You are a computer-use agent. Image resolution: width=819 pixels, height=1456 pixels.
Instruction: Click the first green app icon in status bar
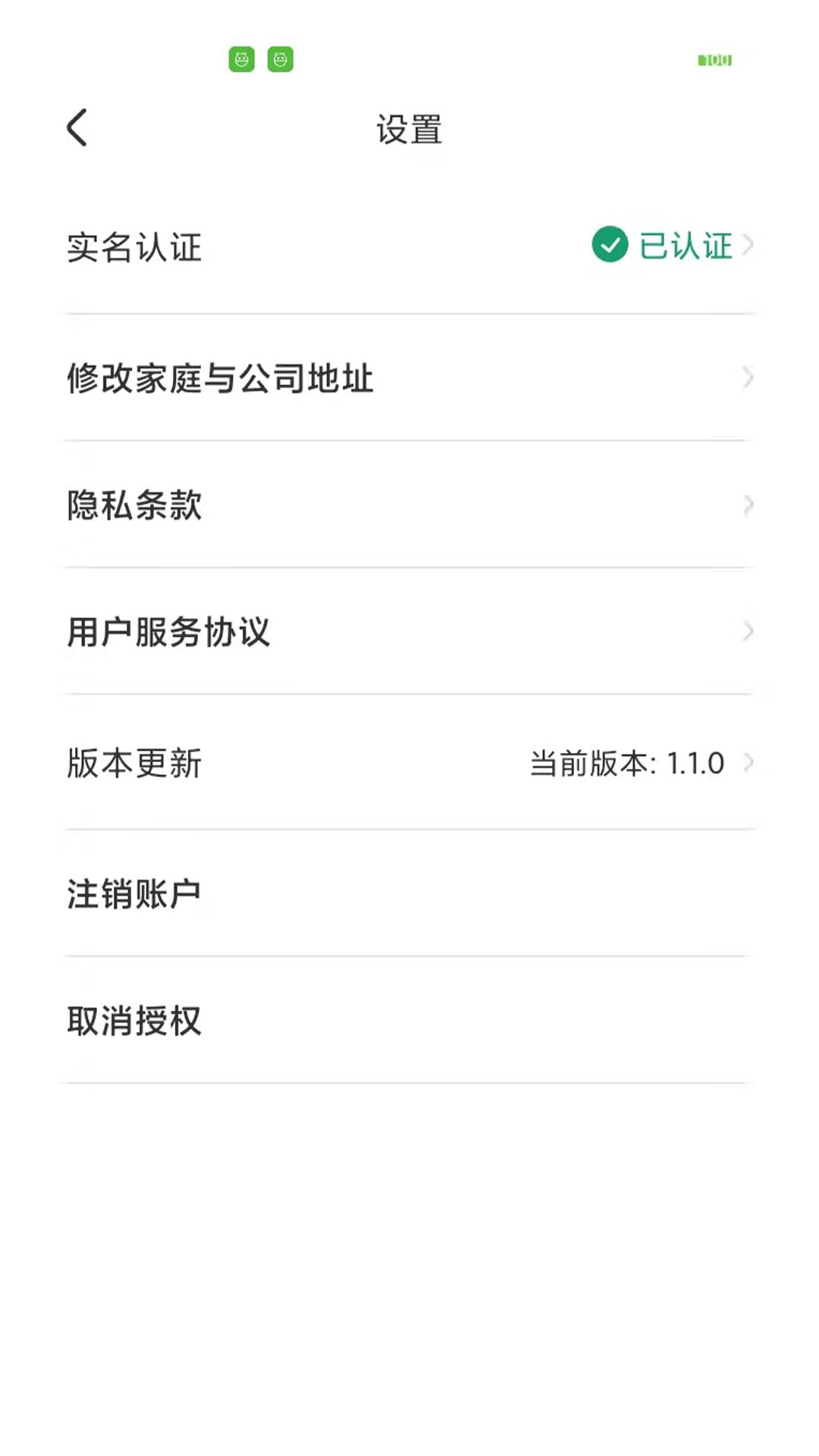(240, 58)
